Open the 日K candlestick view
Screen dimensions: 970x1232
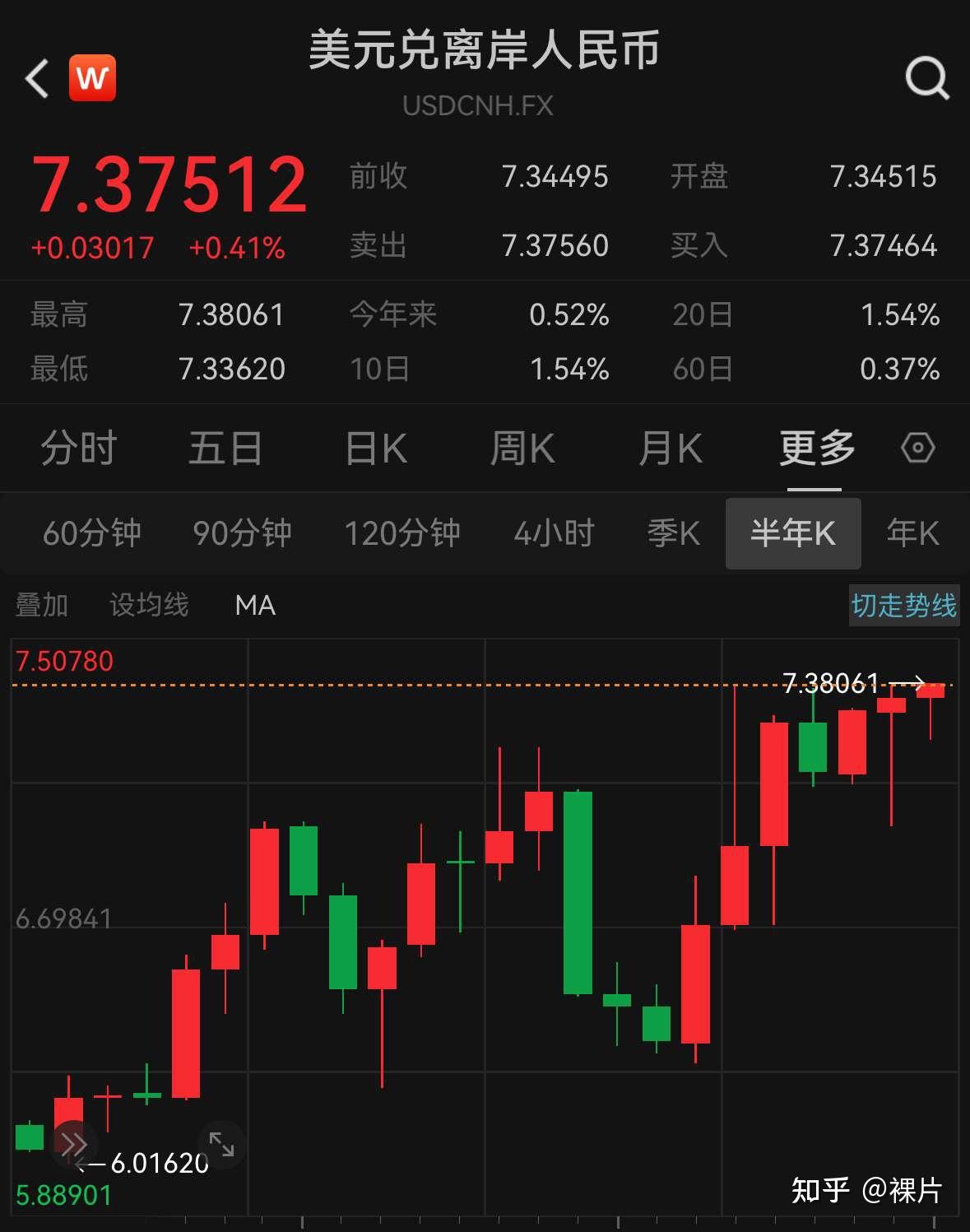[374, 448]
